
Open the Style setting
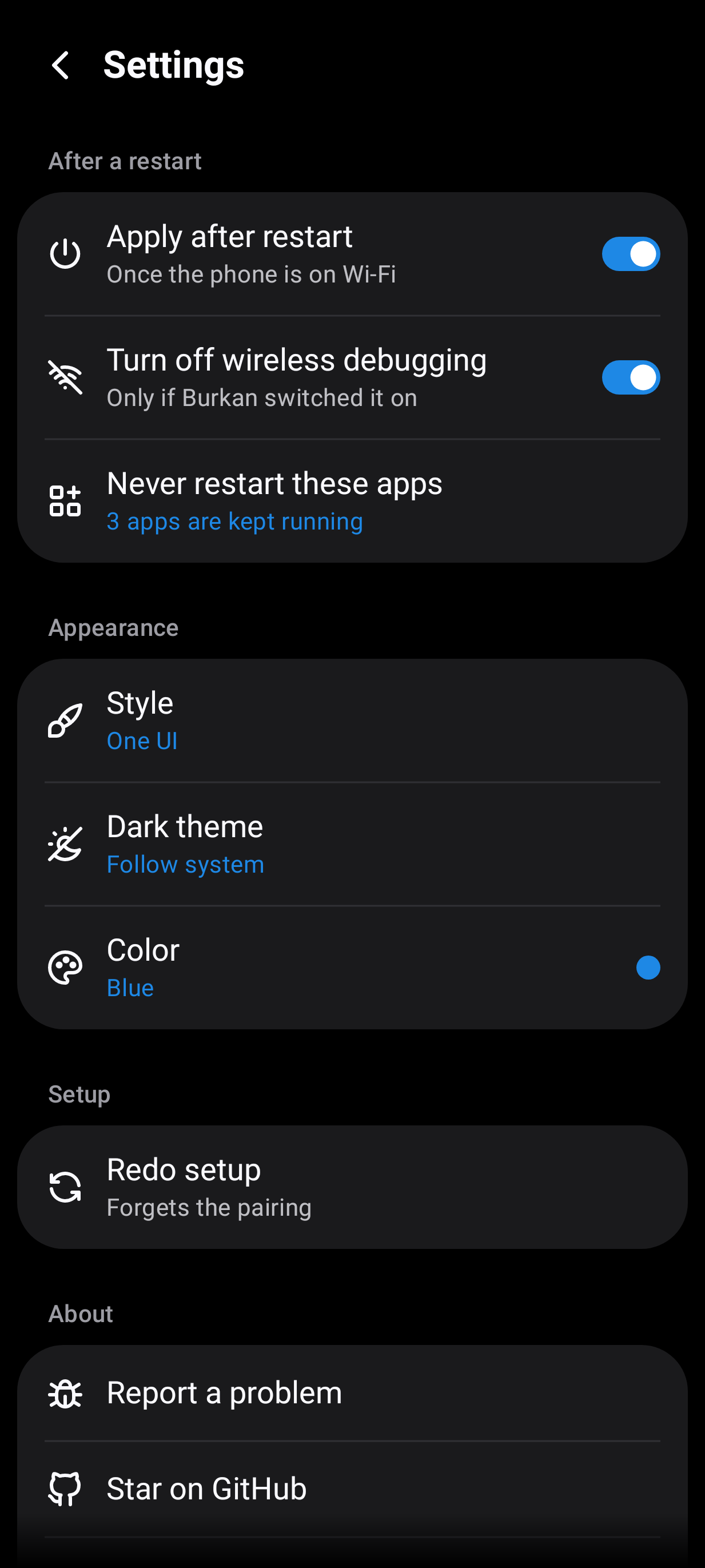(x=352, y=721)
